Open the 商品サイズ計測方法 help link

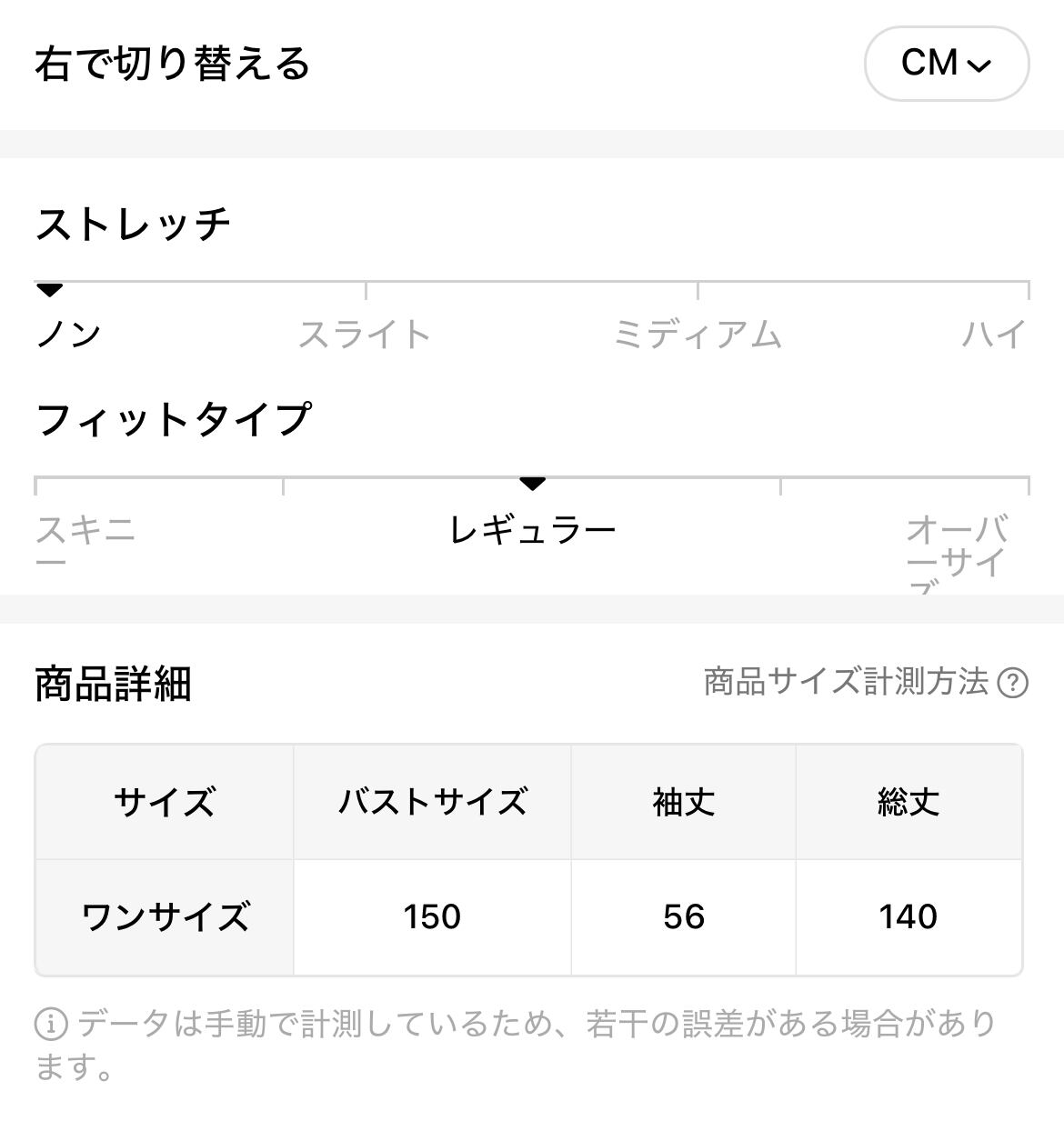click(x=865, y=682)
